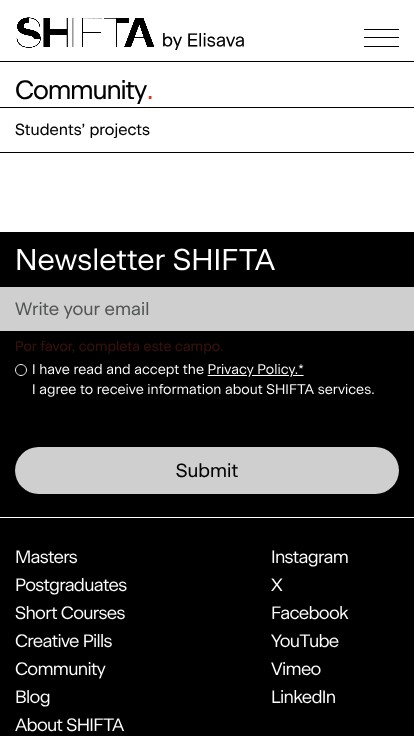Open the hamburger menu
This screenshot has width=414, height=736.
[381, 38]
